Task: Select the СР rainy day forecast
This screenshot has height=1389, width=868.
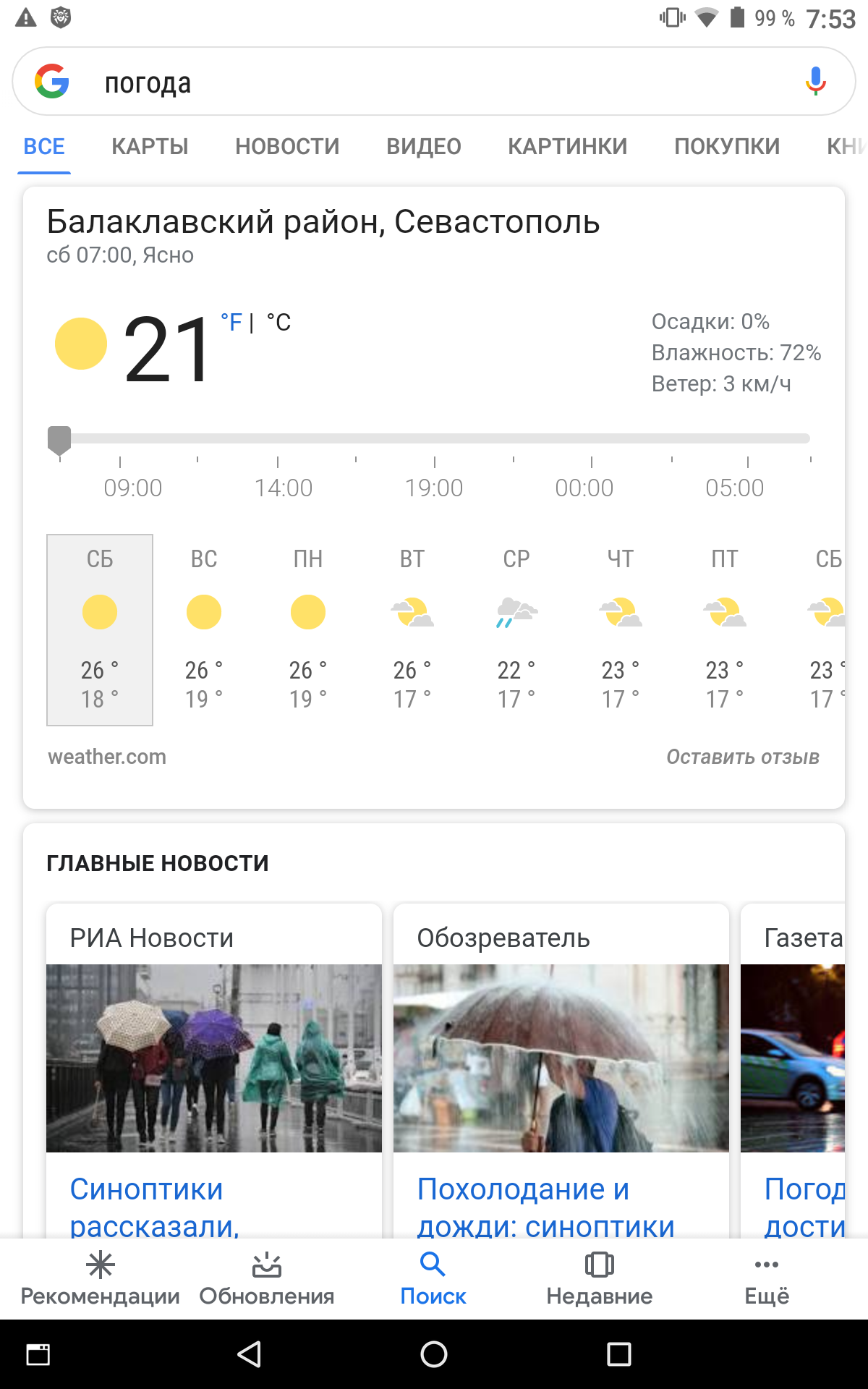Action: 516,629
